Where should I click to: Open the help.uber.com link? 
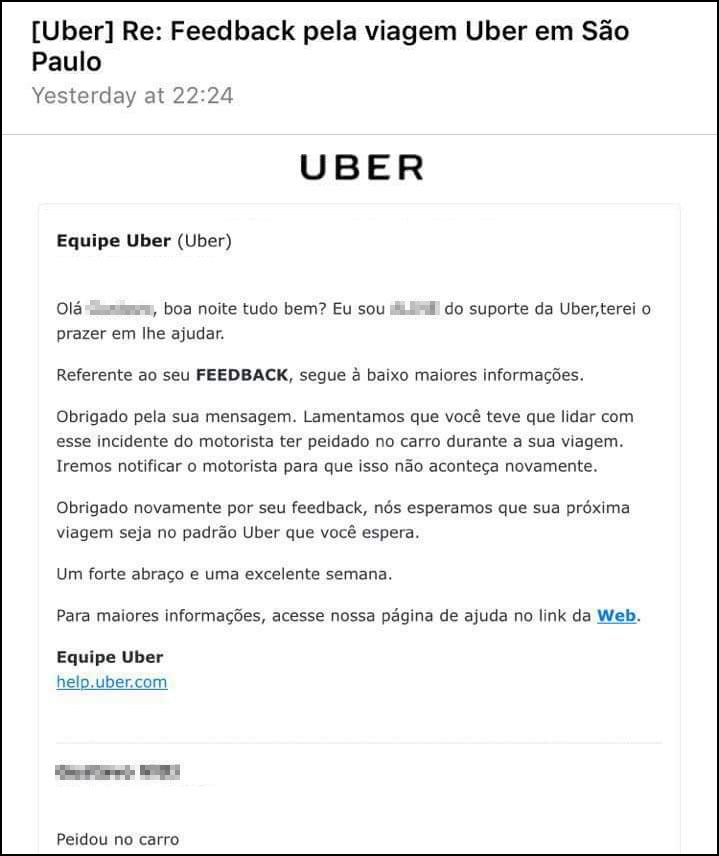coord(112,682)
